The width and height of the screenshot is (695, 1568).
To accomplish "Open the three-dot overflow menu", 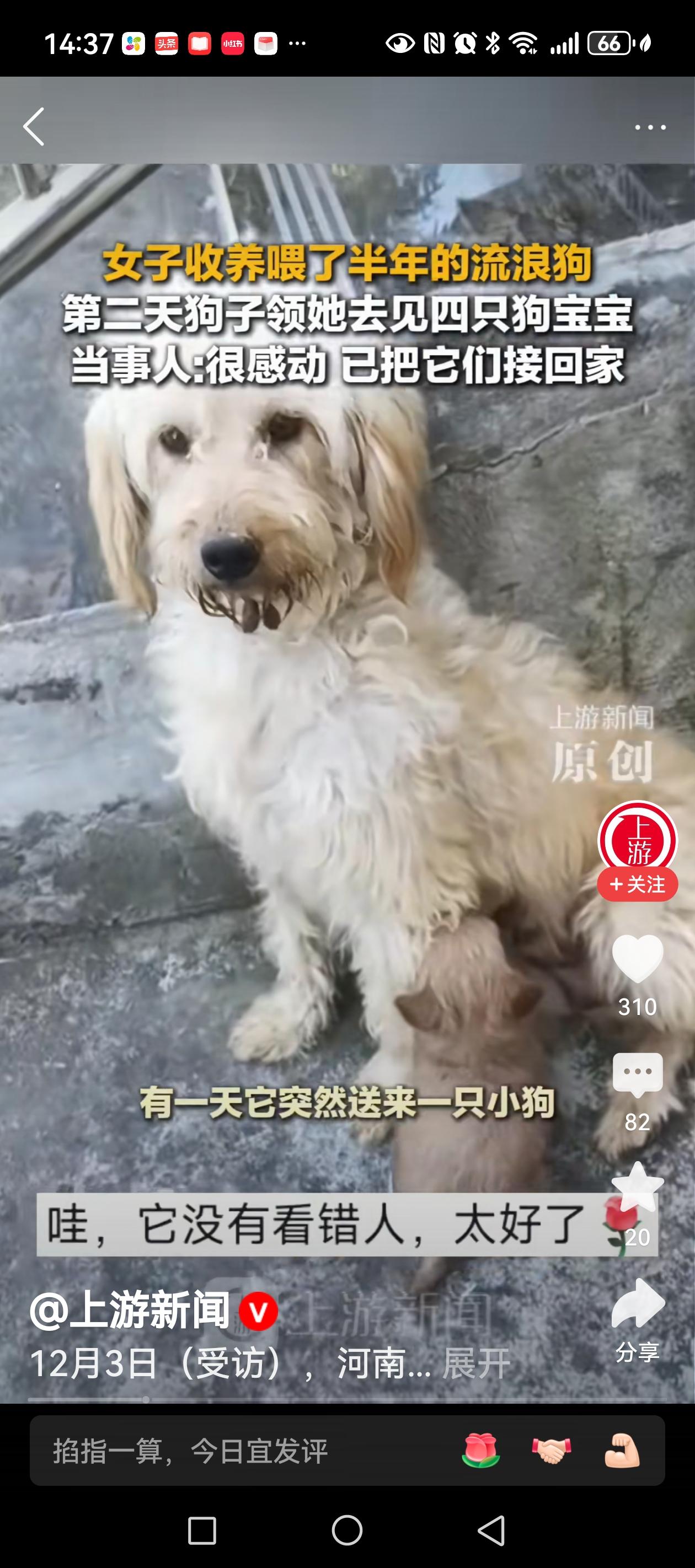I will pos(650,127).
